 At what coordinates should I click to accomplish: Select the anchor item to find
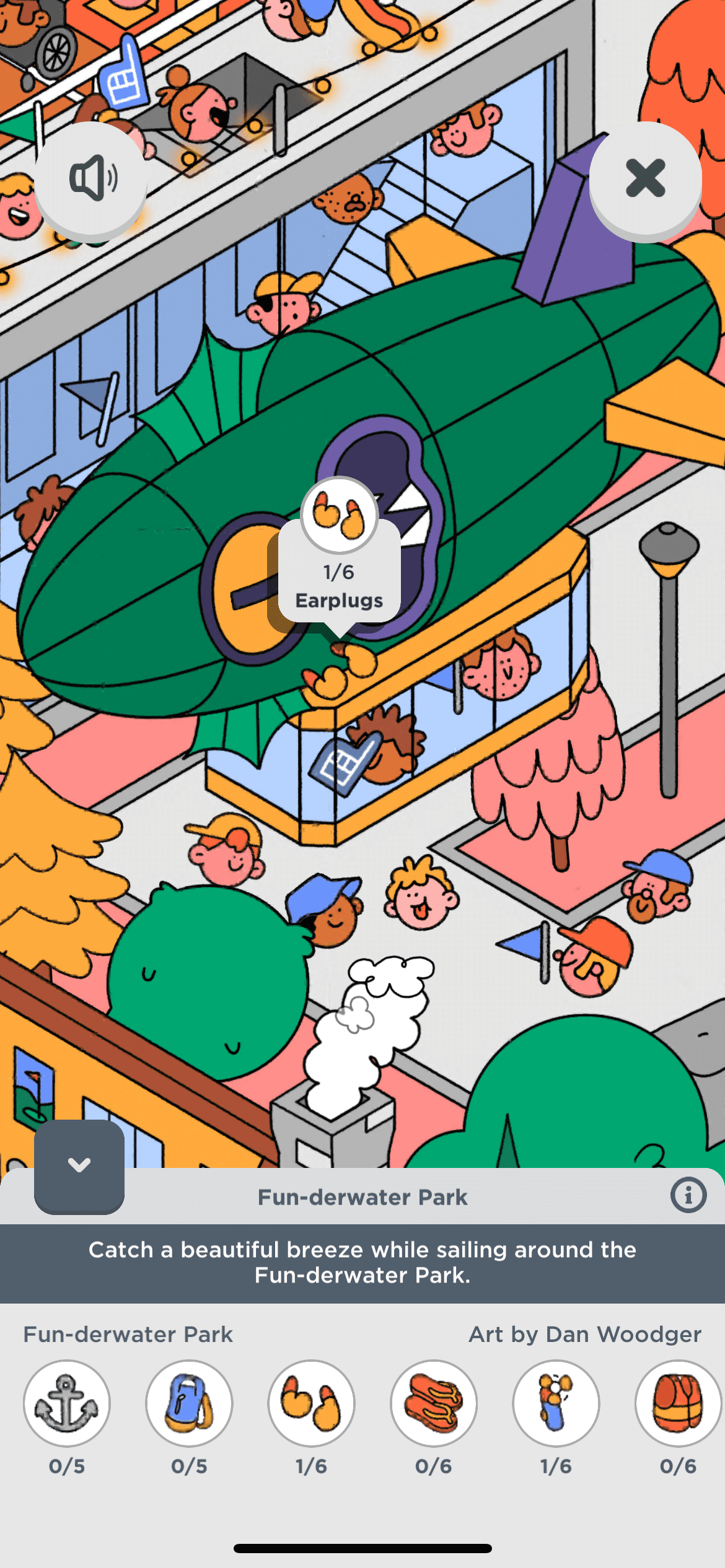pyautogui.click(x=66, y=1404)
